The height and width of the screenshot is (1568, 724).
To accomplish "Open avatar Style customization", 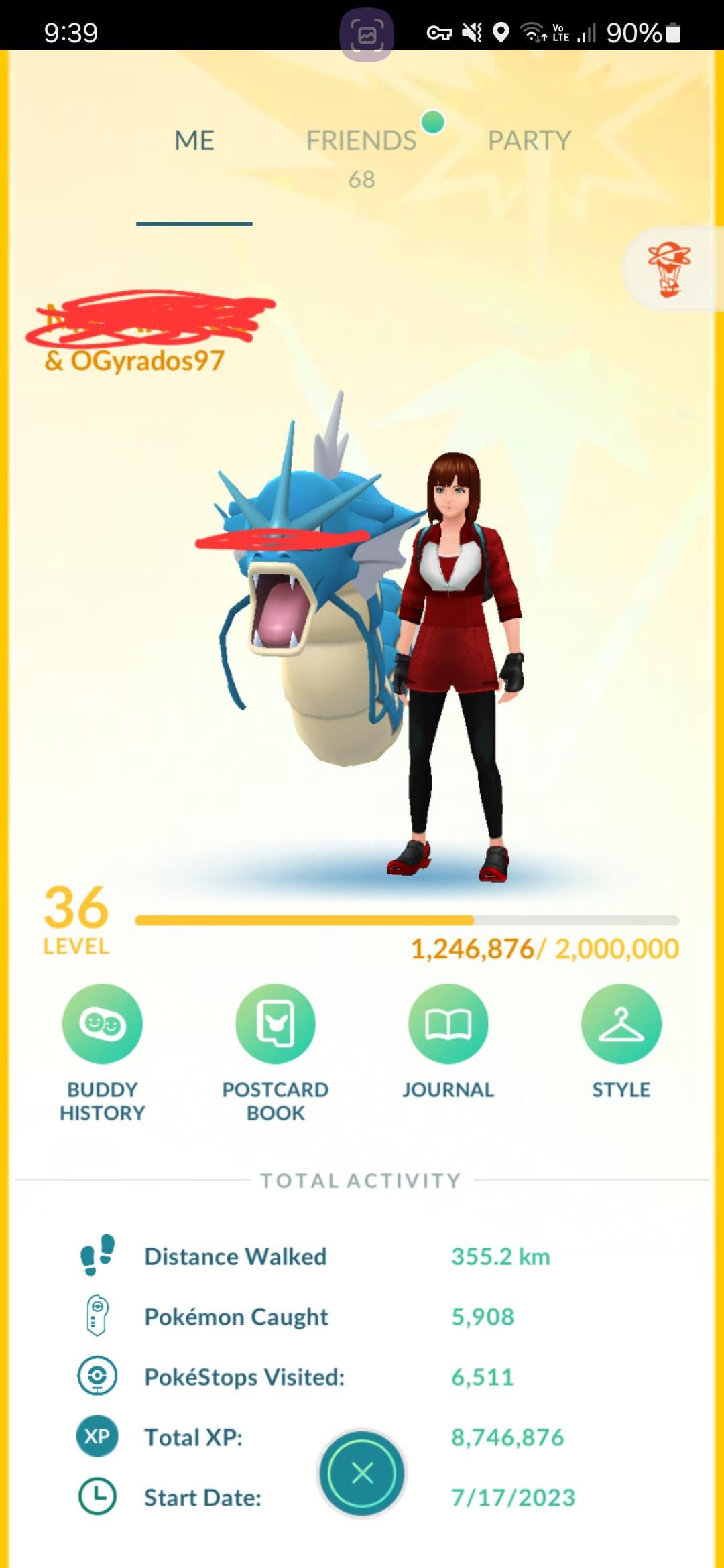I will click(x=621, y=1024).
